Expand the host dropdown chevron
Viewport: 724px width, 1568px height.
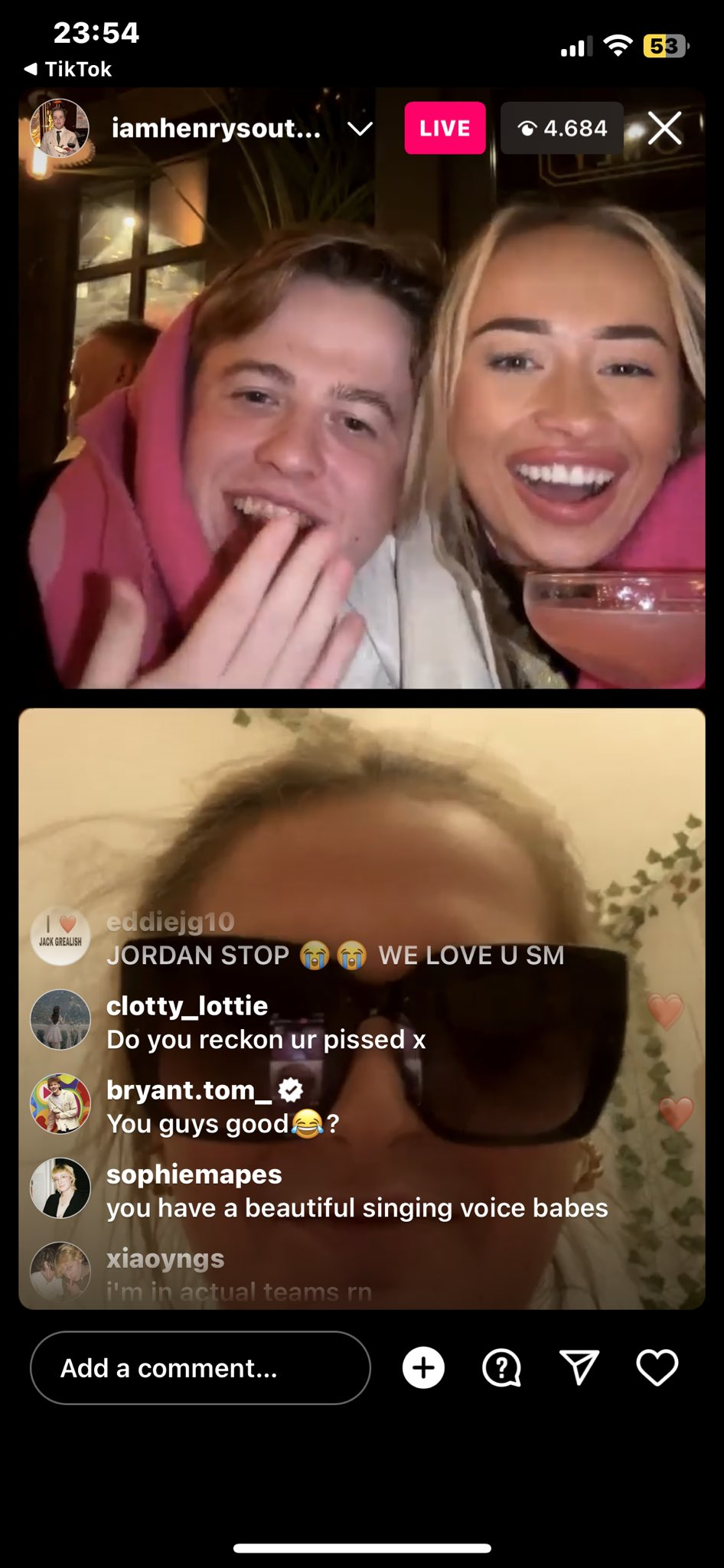coord(360,129)
